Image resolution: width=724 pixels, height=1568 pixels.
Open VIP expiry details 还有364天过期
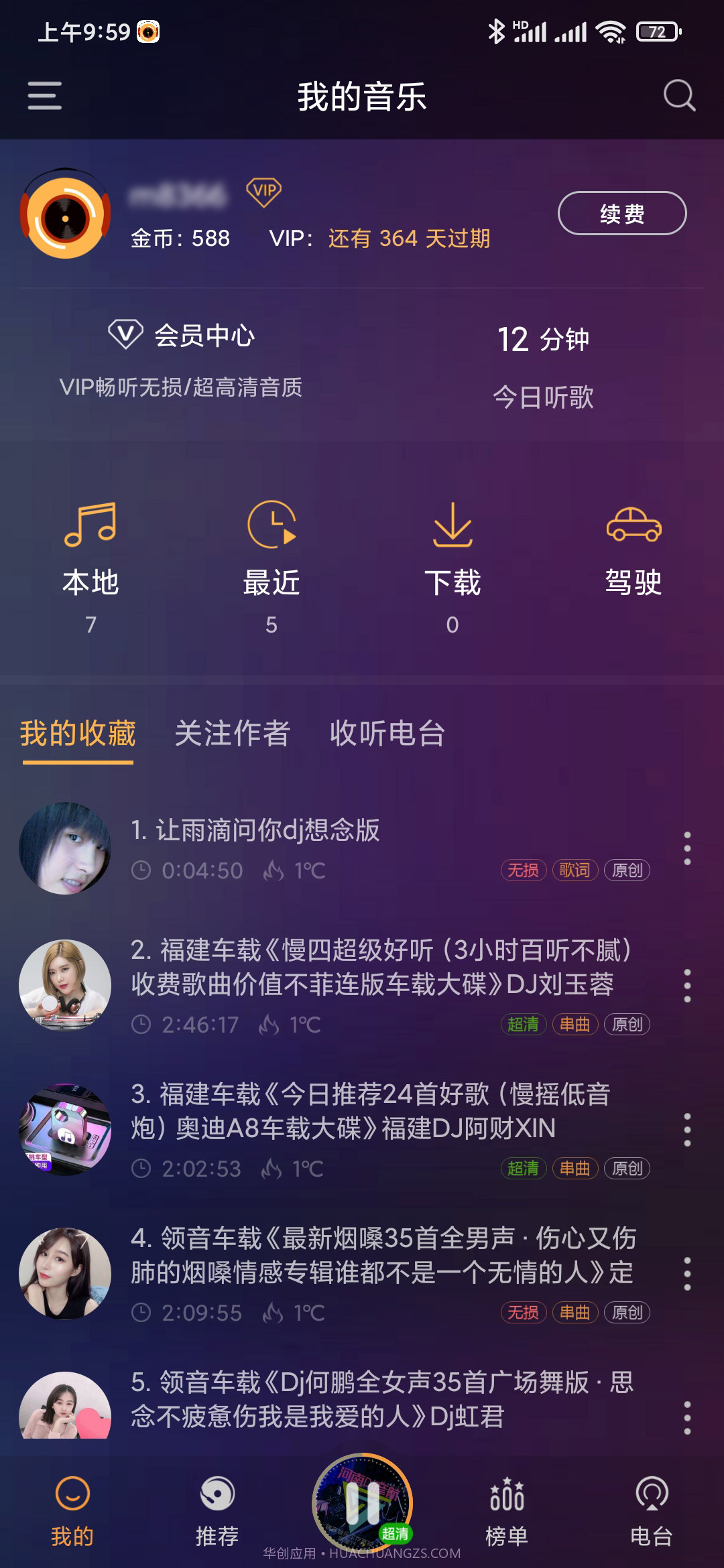409,239
